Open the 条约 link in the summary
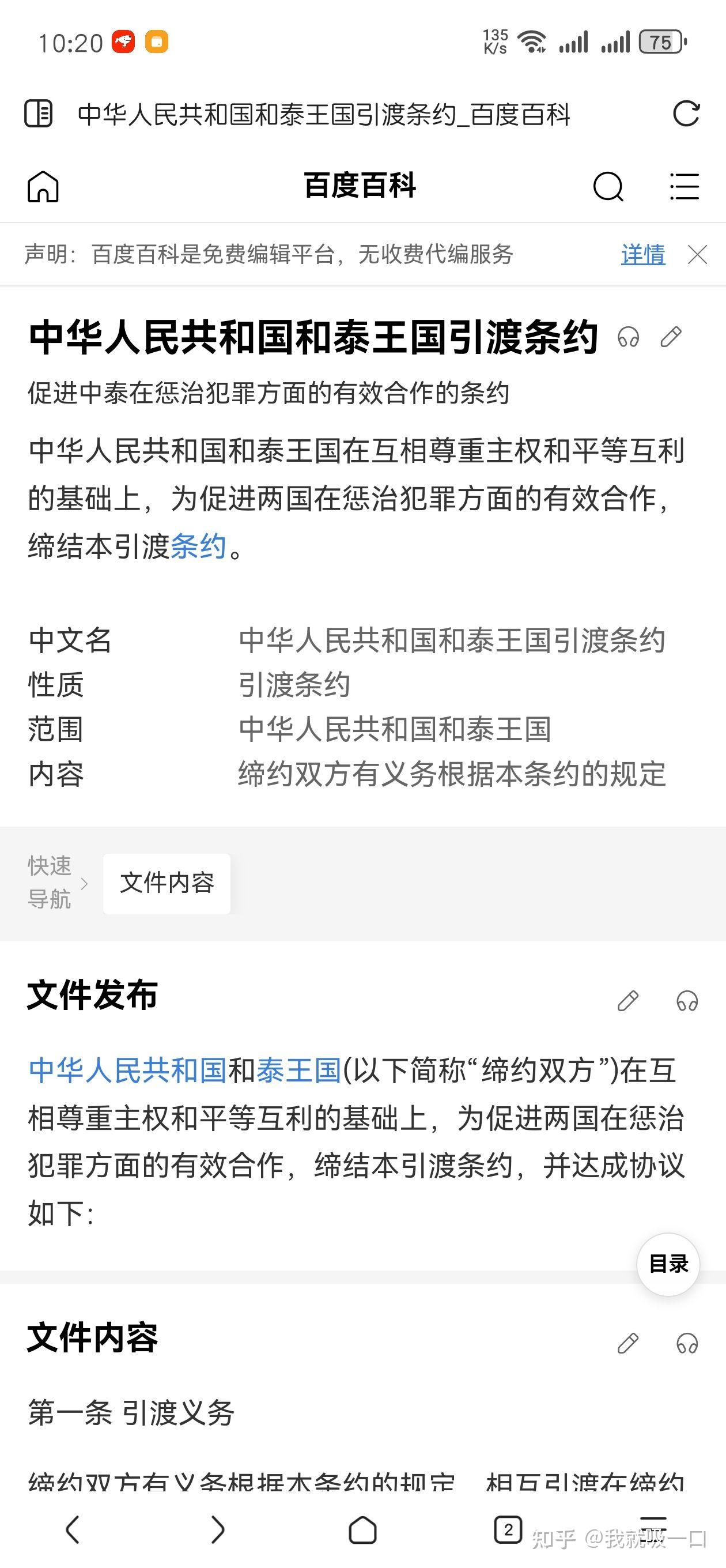Image resolution: width=726 pixels, height=1568 pixels. (198, 546)
